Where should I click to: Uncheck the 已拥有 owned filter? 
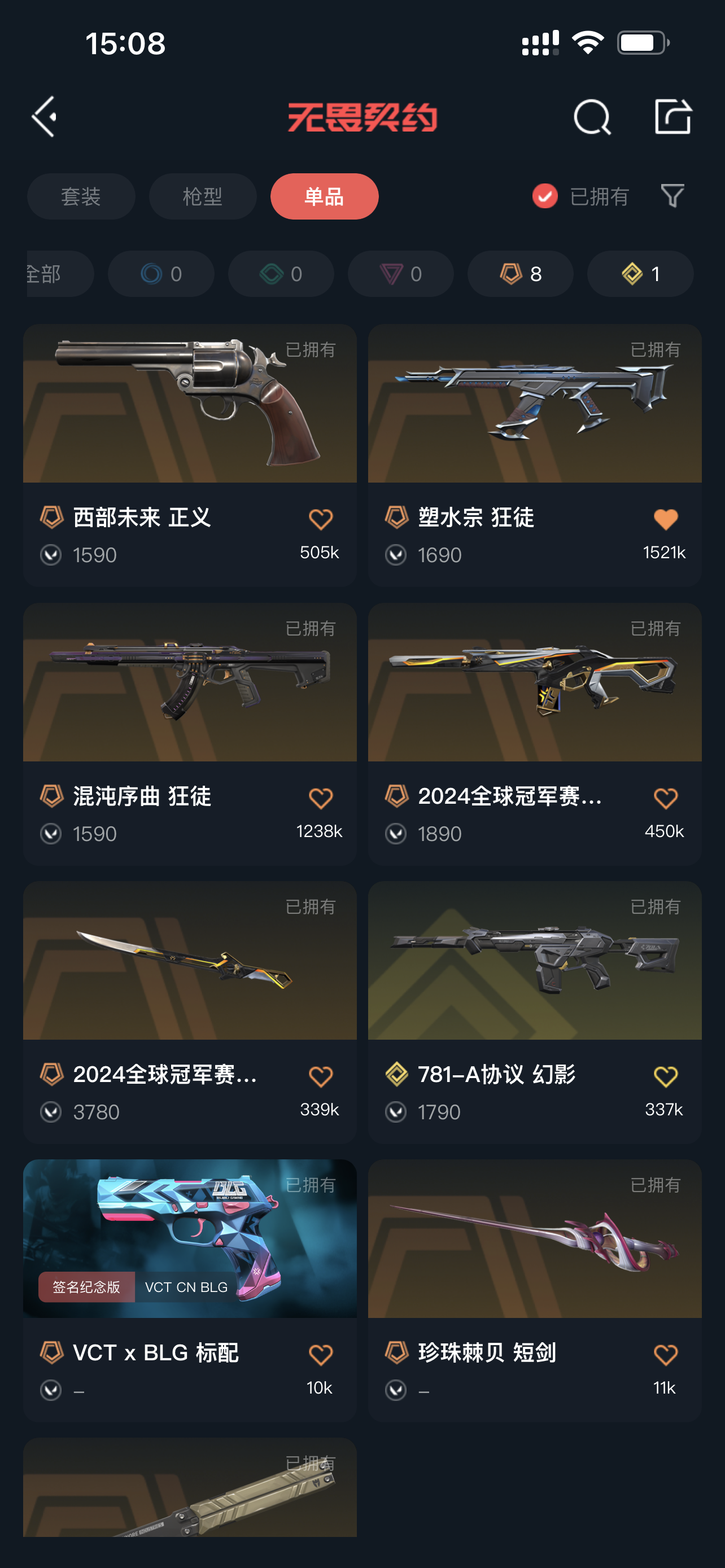(x=544, y=196)
